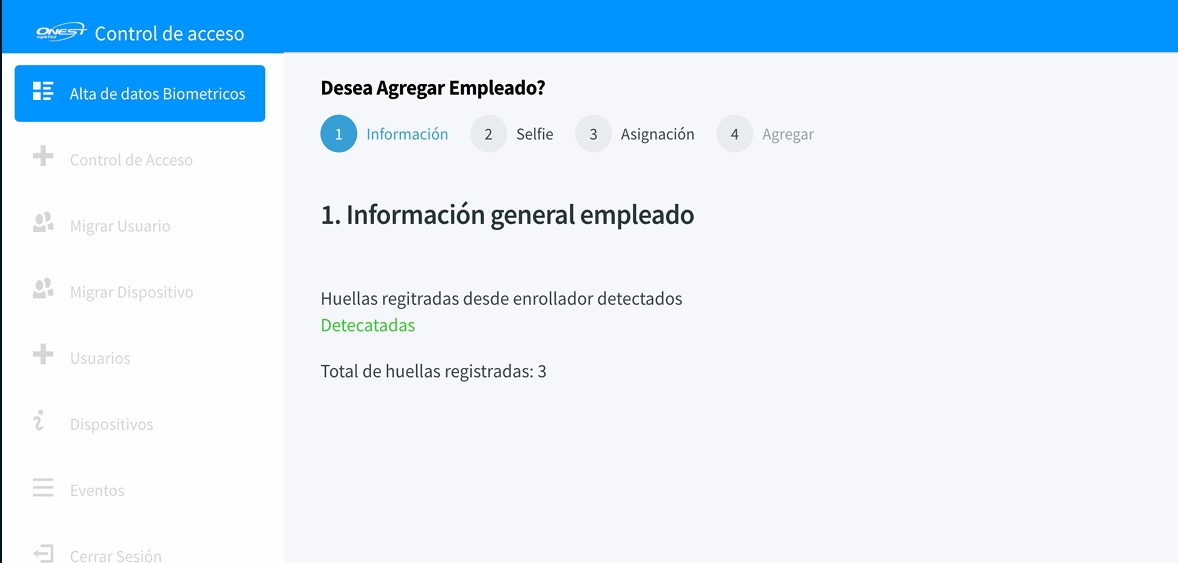Tap Cerrar Sesión to log out
1178x563 pixels.
(x=115, y=555)
